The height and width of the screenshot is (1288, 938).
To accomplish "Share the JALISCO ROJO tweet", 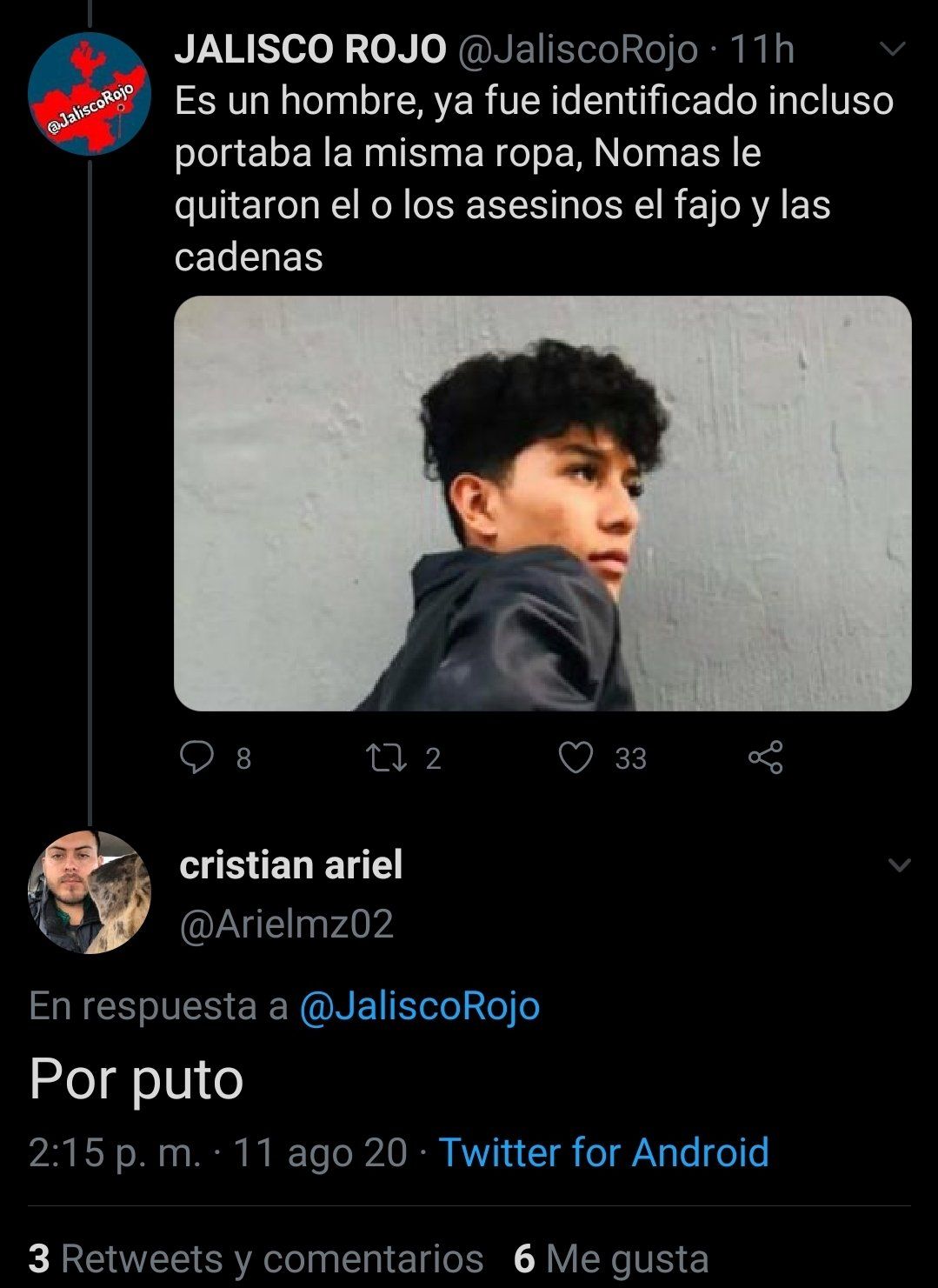I will tap(765, 757).
